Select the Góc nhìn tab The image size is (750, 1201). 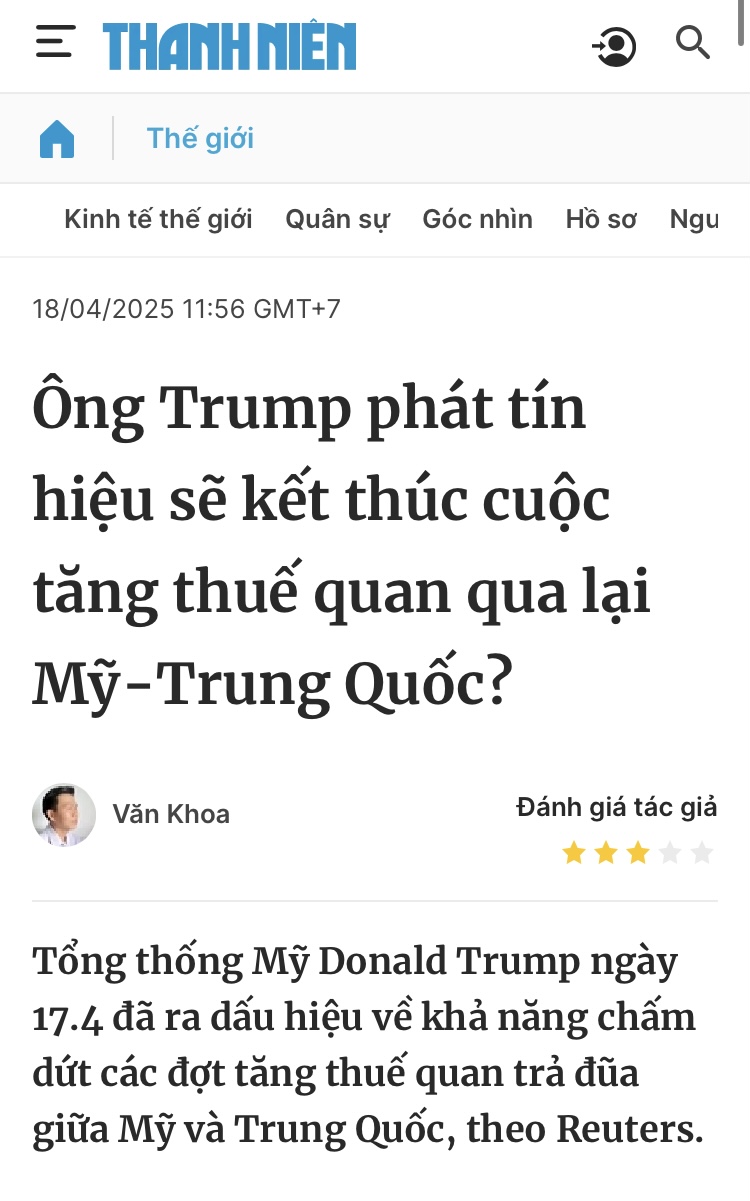477,219
